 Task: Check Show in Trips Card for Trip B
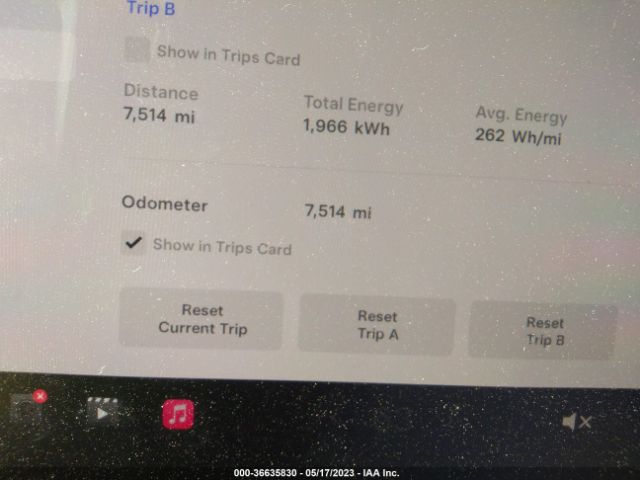[137, 50]
